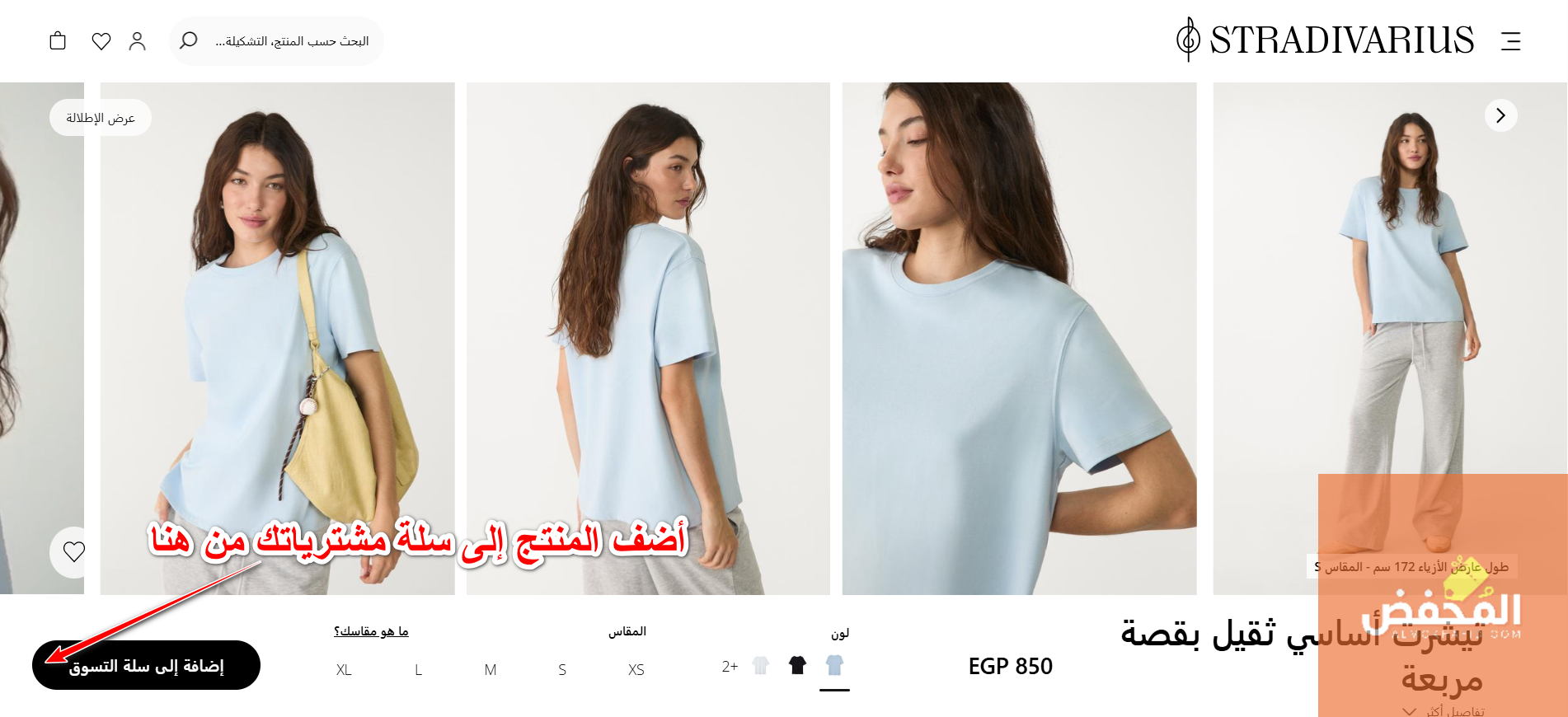Open the hamburger menu beside the Stradivarius logo
1568x717 pixels.
[x=1510, y=41]
